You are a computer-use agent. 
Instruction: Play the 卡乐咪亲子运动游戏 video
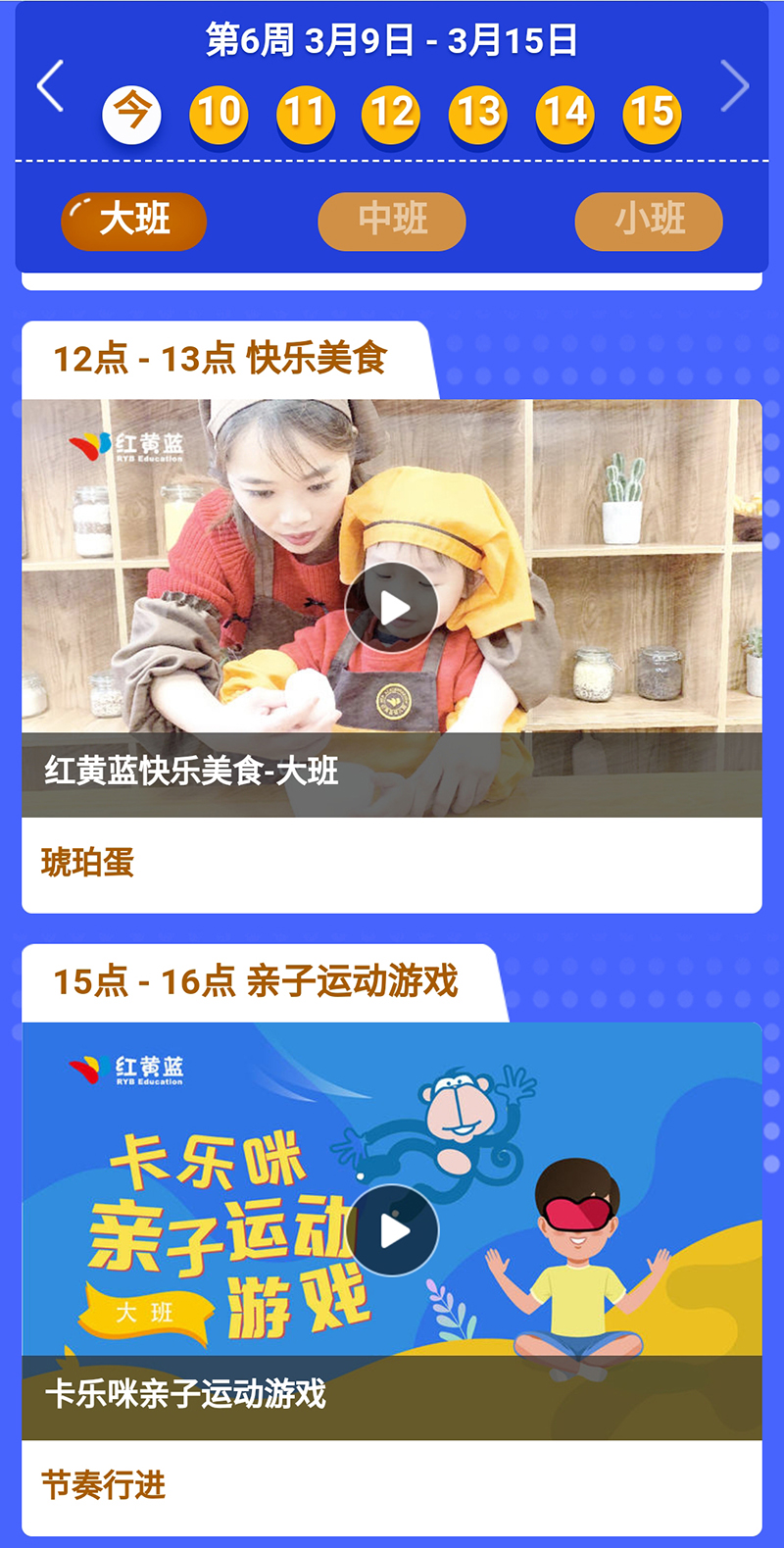[392, 1230]
